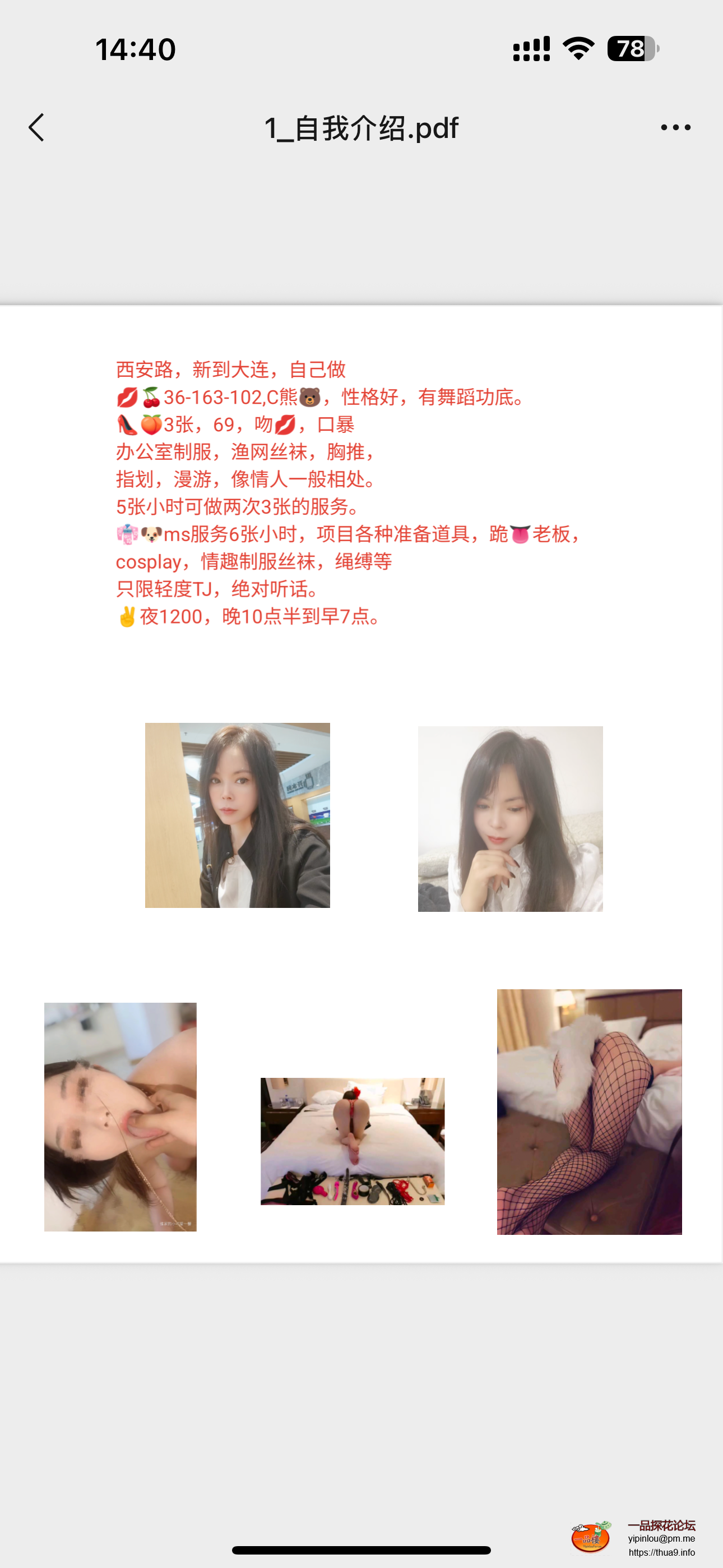This screenshot has height=1568, width=723.
Task: Go back from the PDF viewer
Action: (x=36, y=127)
